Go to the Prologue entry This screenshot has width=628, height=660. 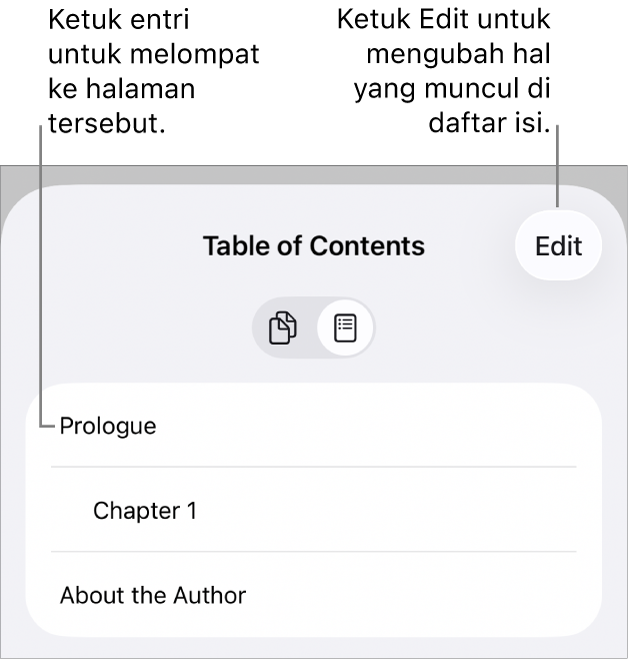pos(108,426)
